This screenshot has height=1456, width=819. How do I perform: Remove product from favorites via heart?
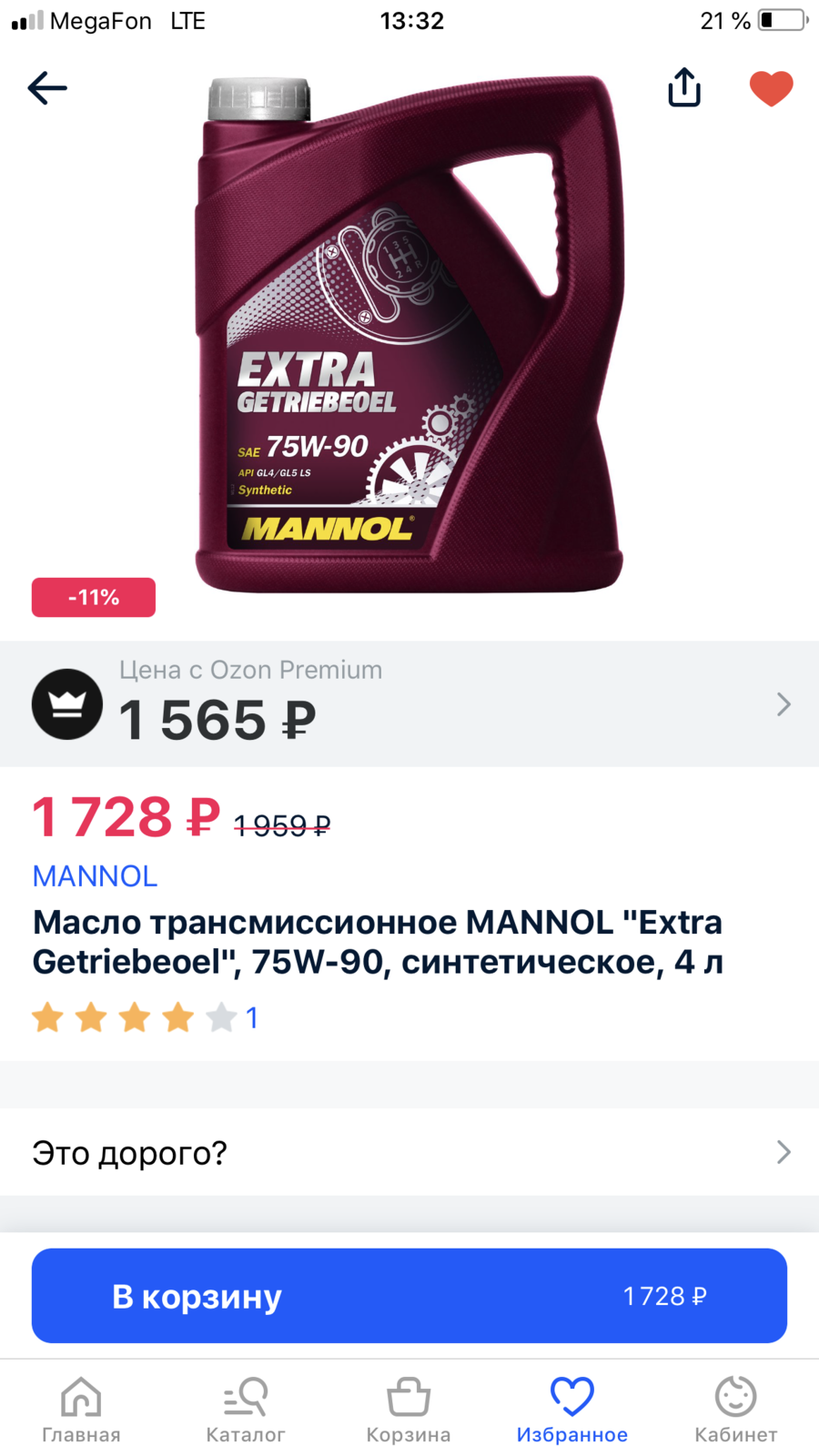tap(771, 88)
